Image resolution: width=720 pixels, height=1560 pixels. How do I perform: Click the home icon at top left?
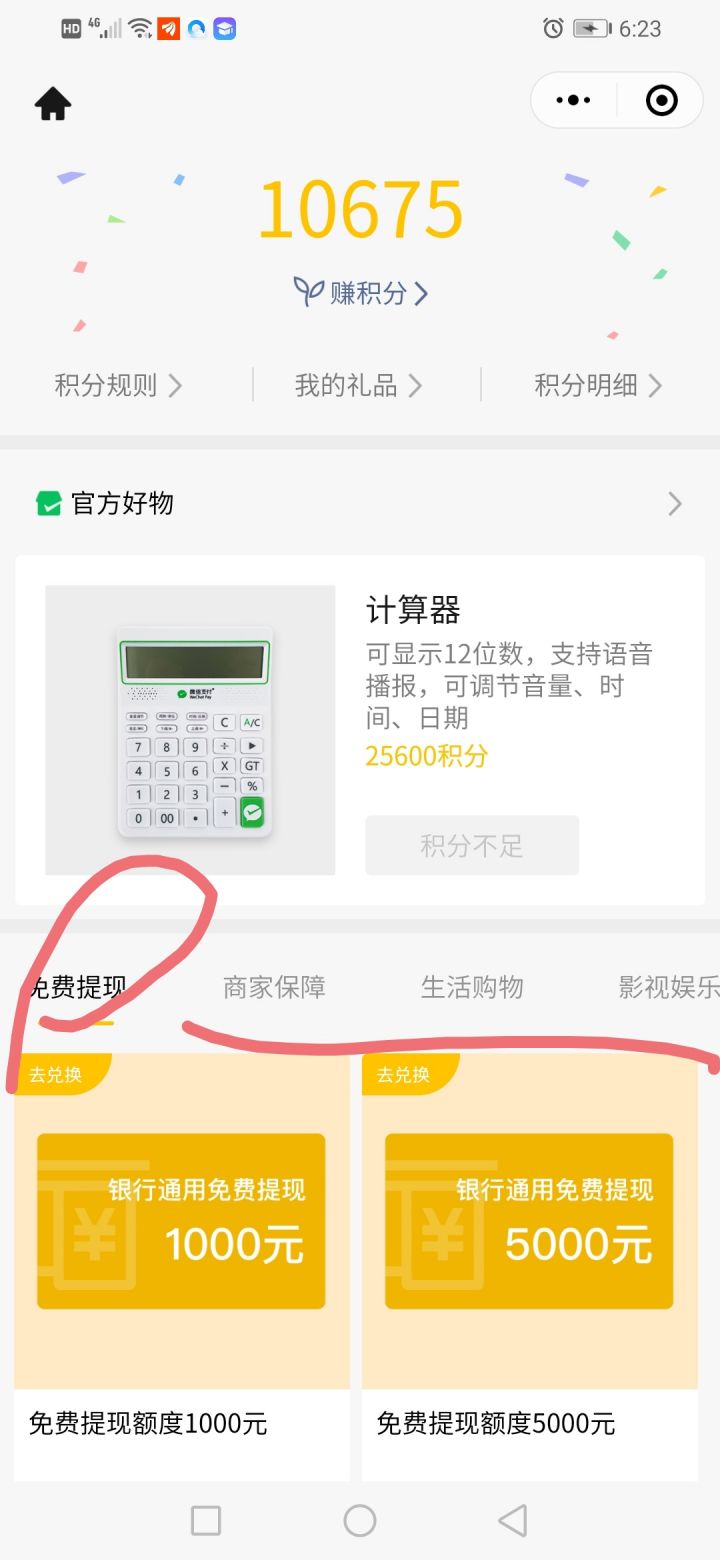52,102
